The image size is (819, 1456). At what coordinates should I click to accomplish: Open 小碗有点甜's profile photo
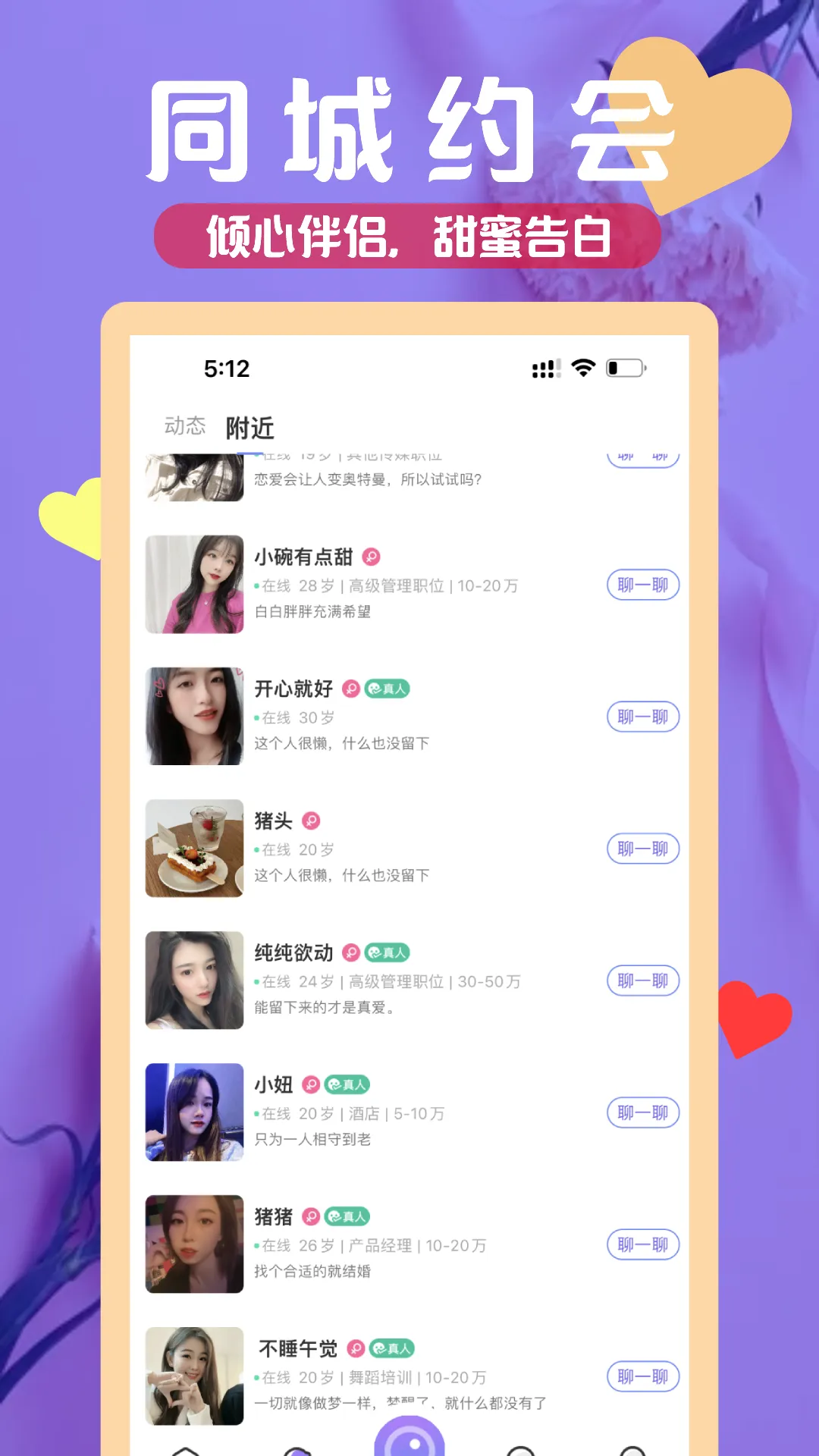[x=194, y=584]
